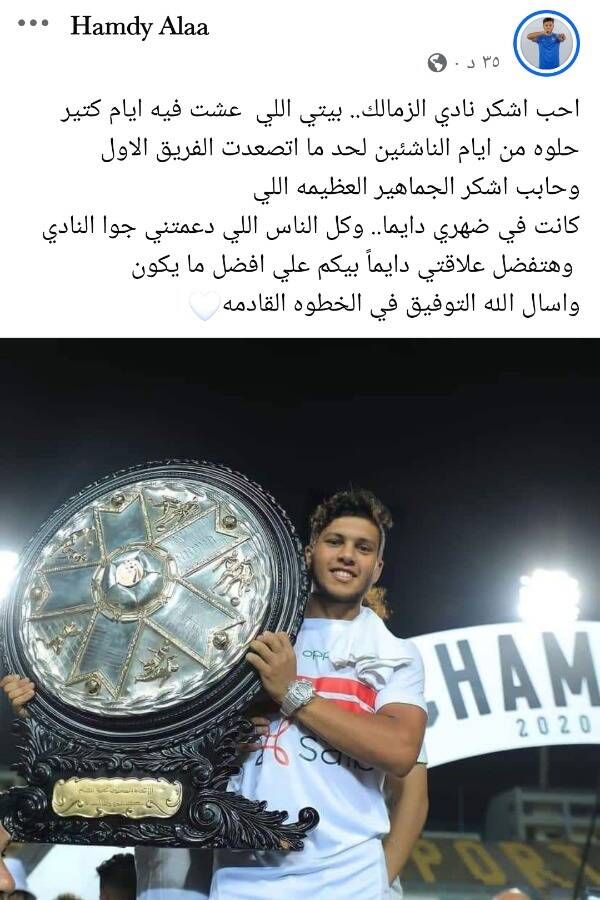
Task: Open the post photo with the trophy
Action: pos(300,620)
